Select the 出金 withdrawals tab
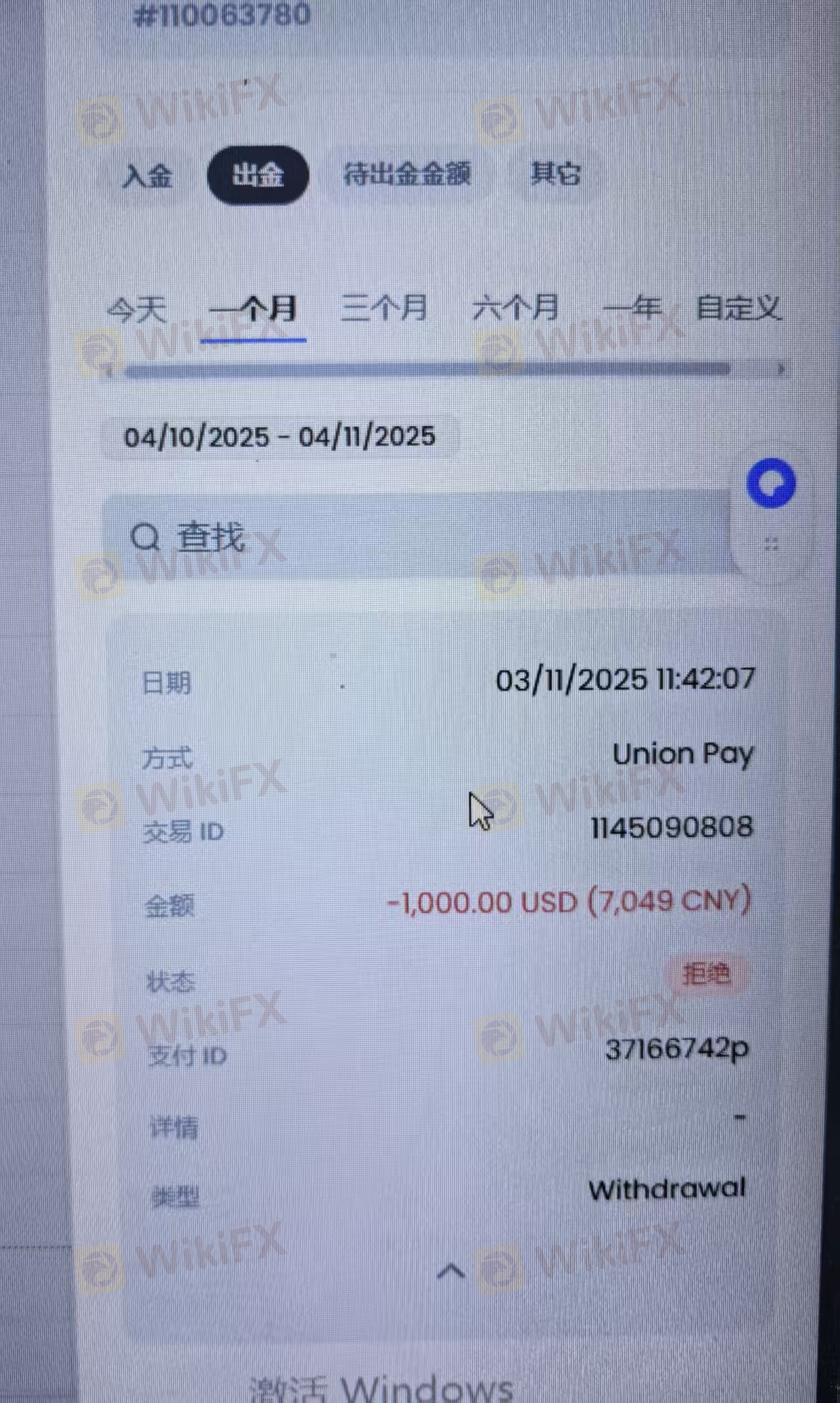 pyautogui.click(x=257, y=175)
